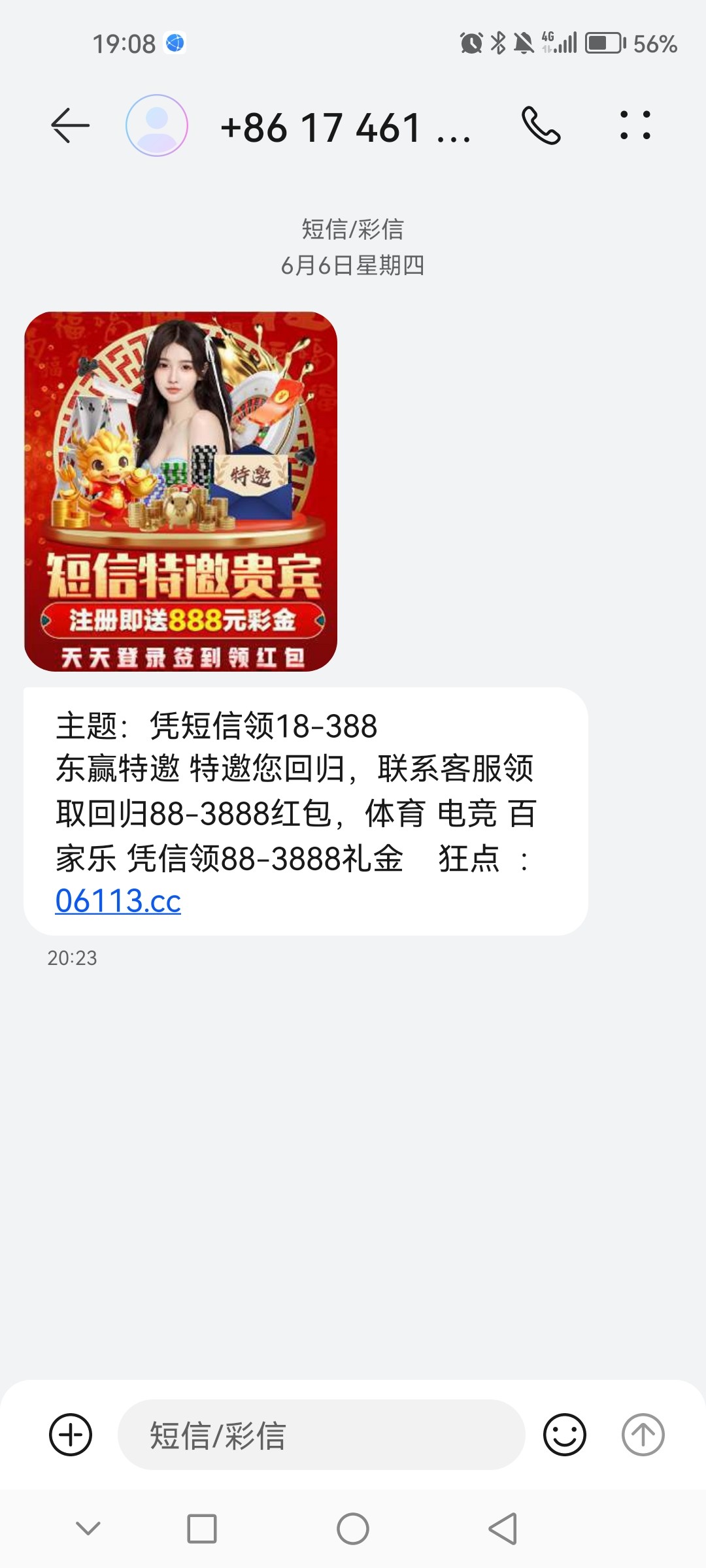Screen dimensions: 706x1568
Task: Open the emoji picker
Action: (565, 1435)
